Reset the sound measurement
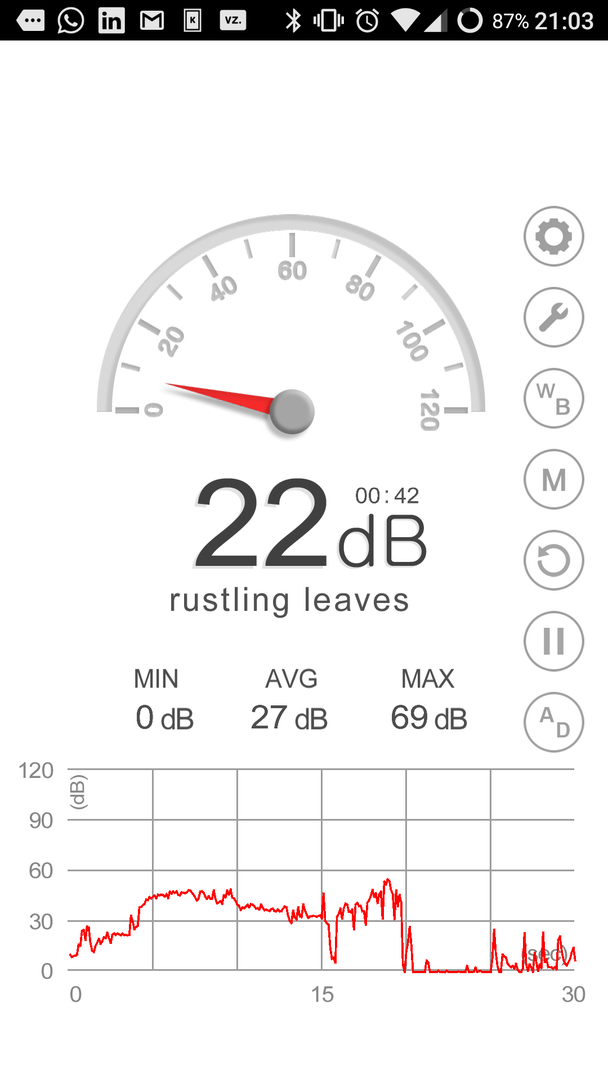 coord(554,561)
